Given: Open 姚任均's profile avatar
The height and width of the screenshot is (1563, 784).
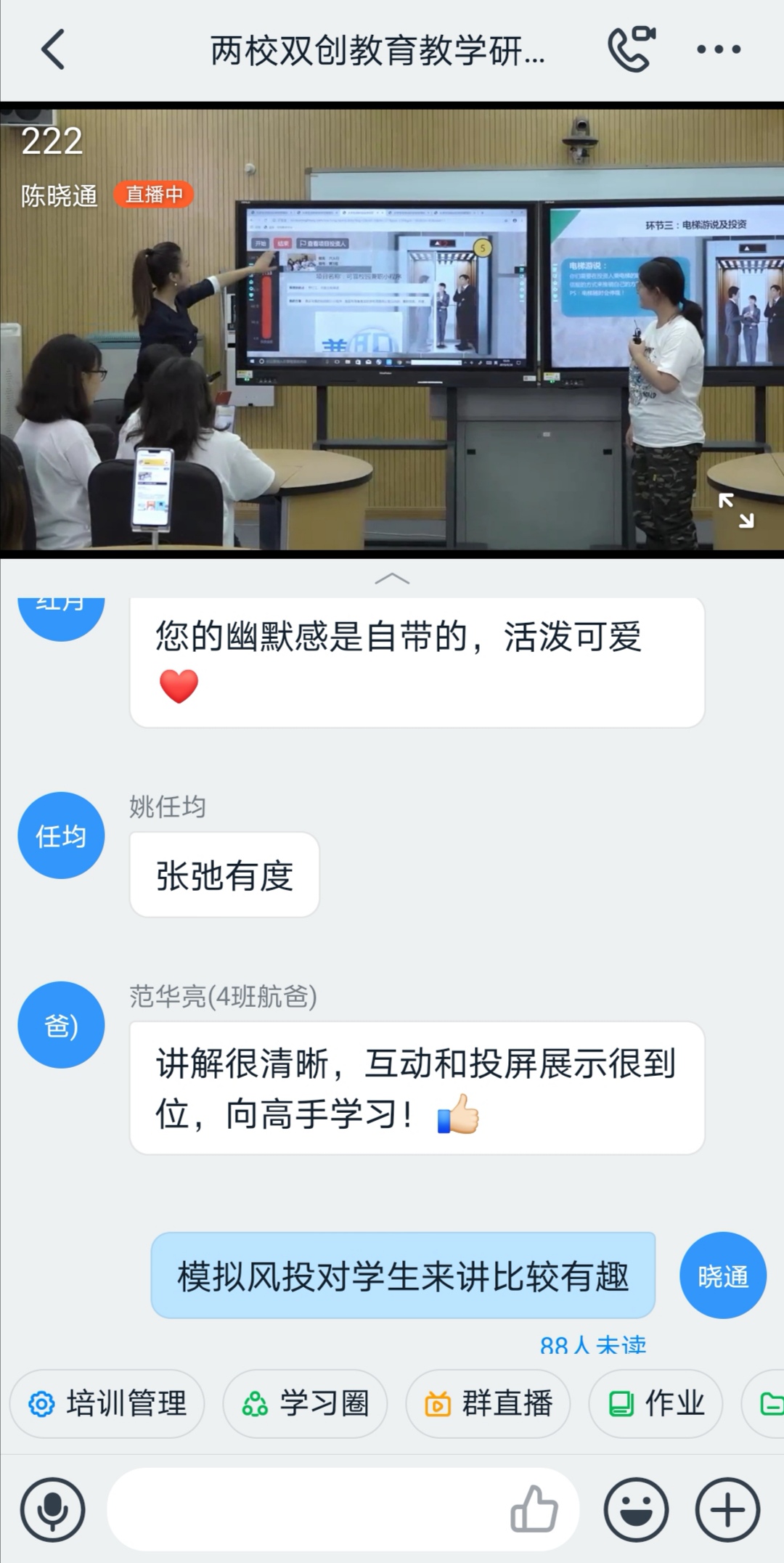Looking at the screenshot, I should [x=61, y=835].
